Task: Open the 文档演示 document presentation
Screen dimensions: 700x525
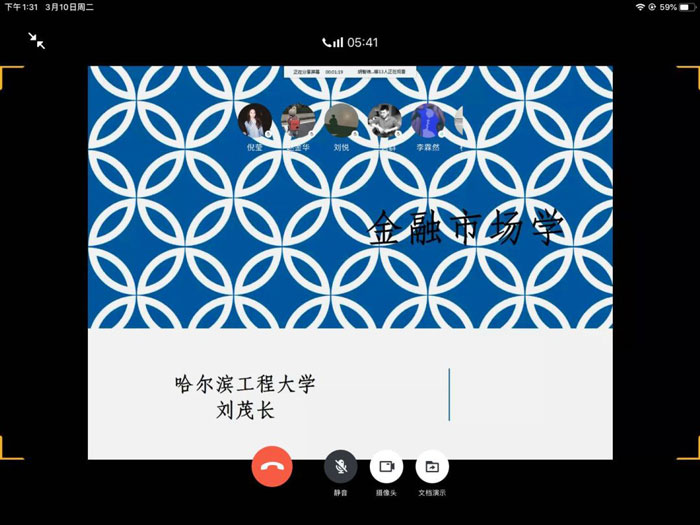Action: pos(432,467)
